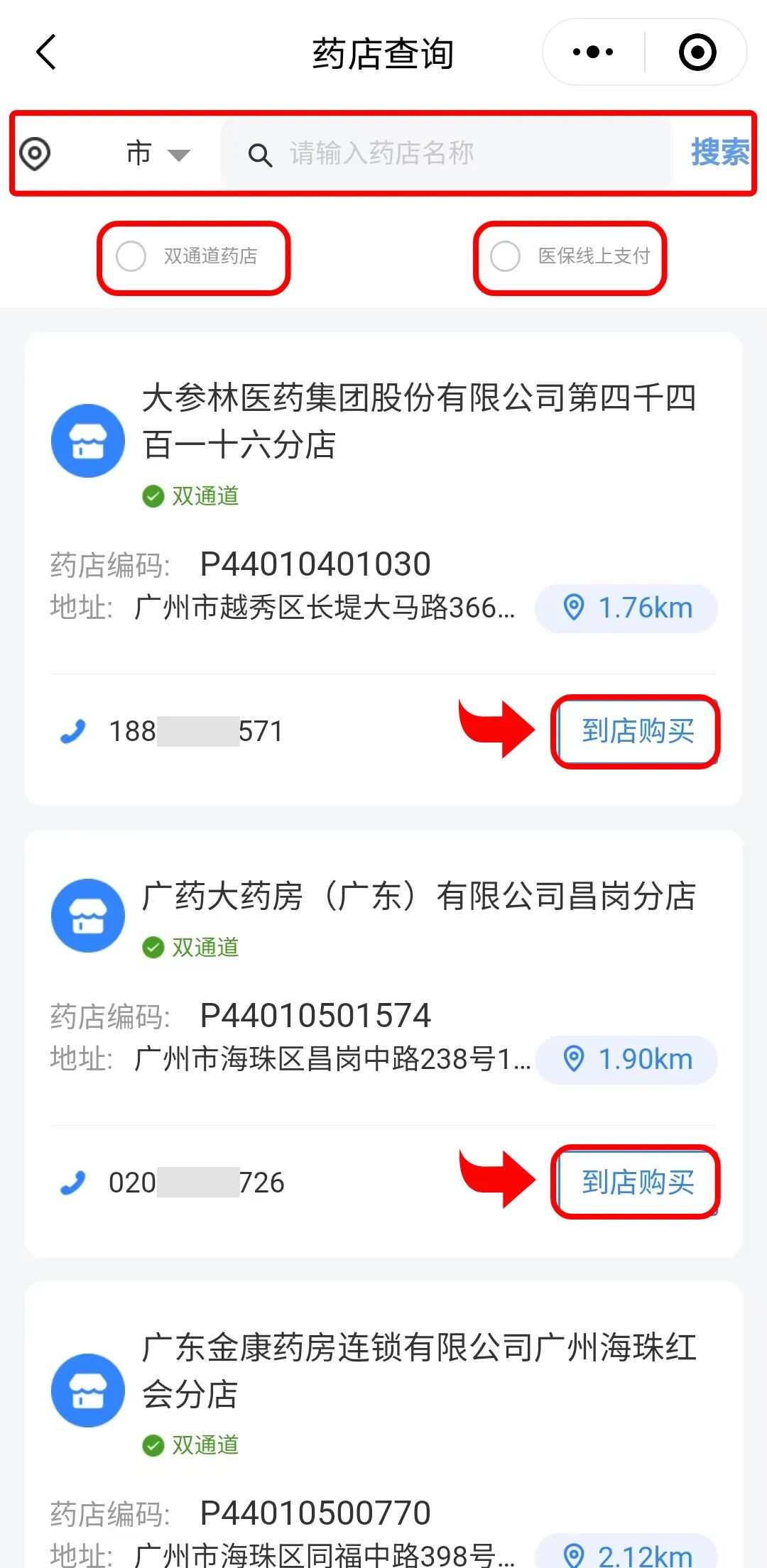Select the blue store icon of 大参林医药 pharmacy
Screen dimensions: 767x1568
87,440
